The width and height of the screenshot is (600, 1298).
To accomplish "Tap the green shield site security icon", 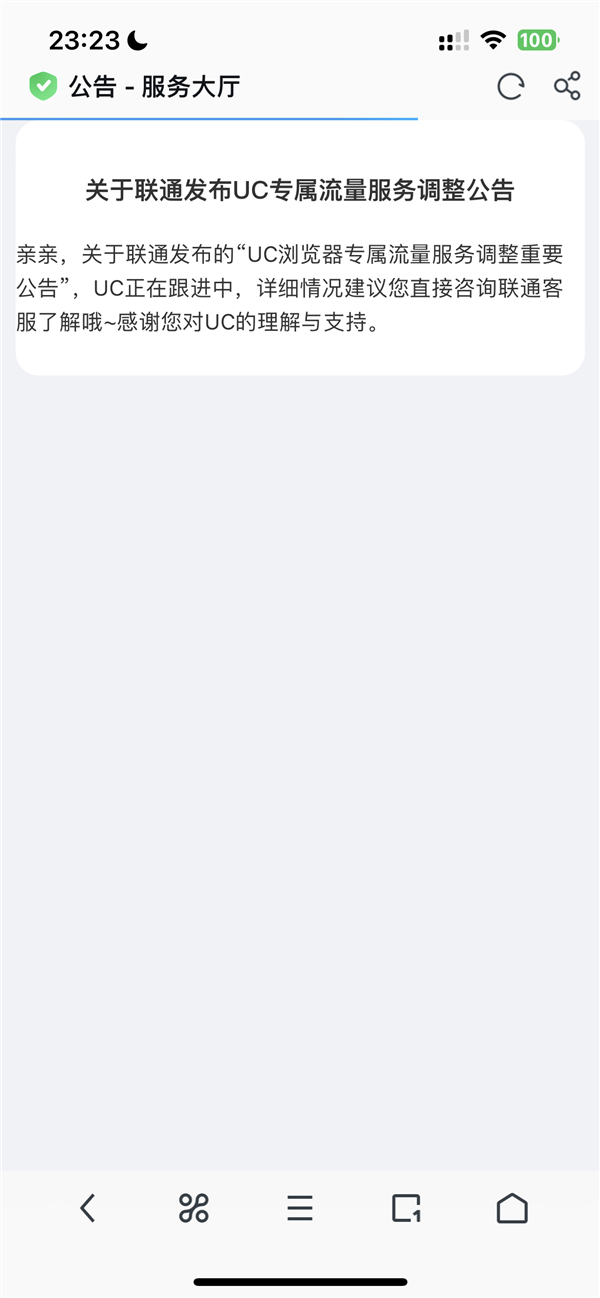I will (42, 87).
